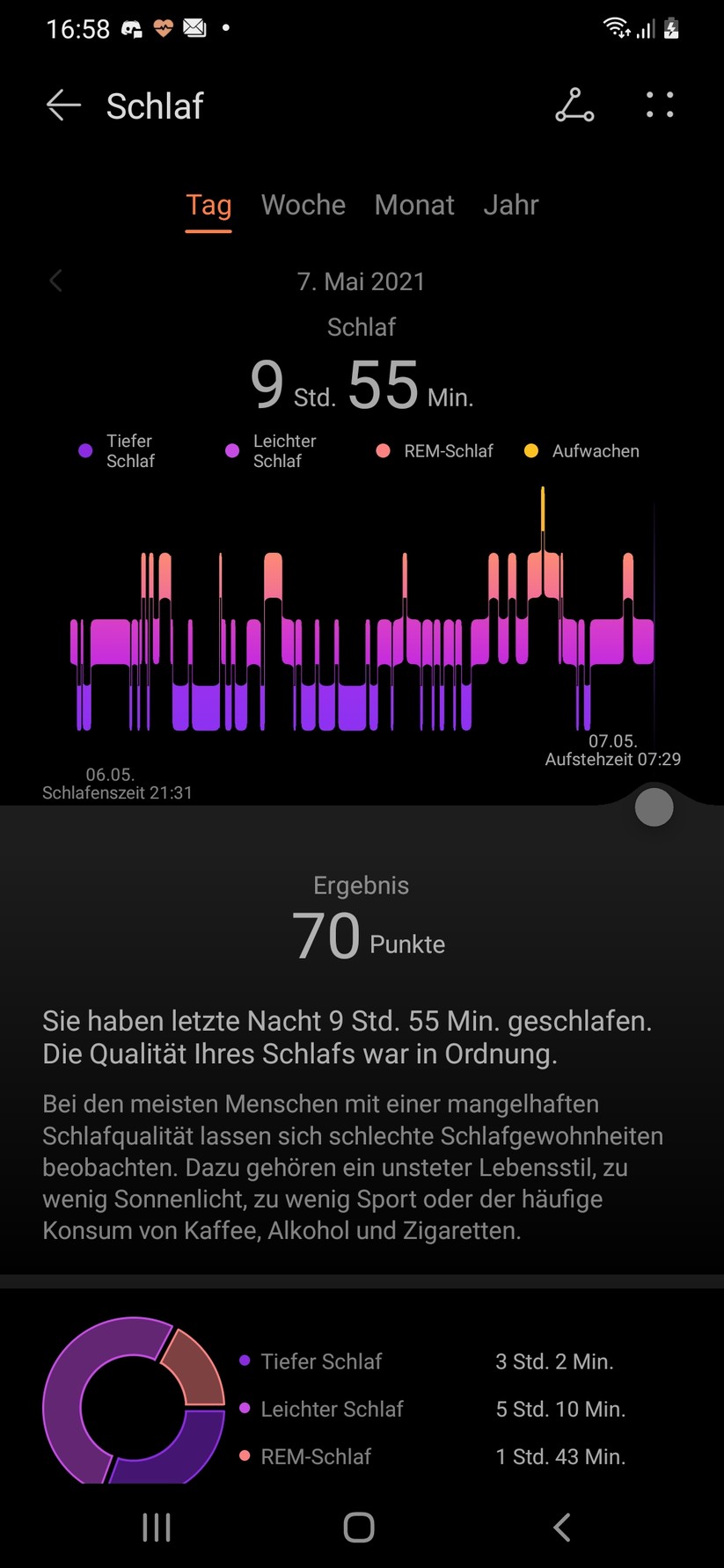Open previous day with left chevron

(55, 280)
